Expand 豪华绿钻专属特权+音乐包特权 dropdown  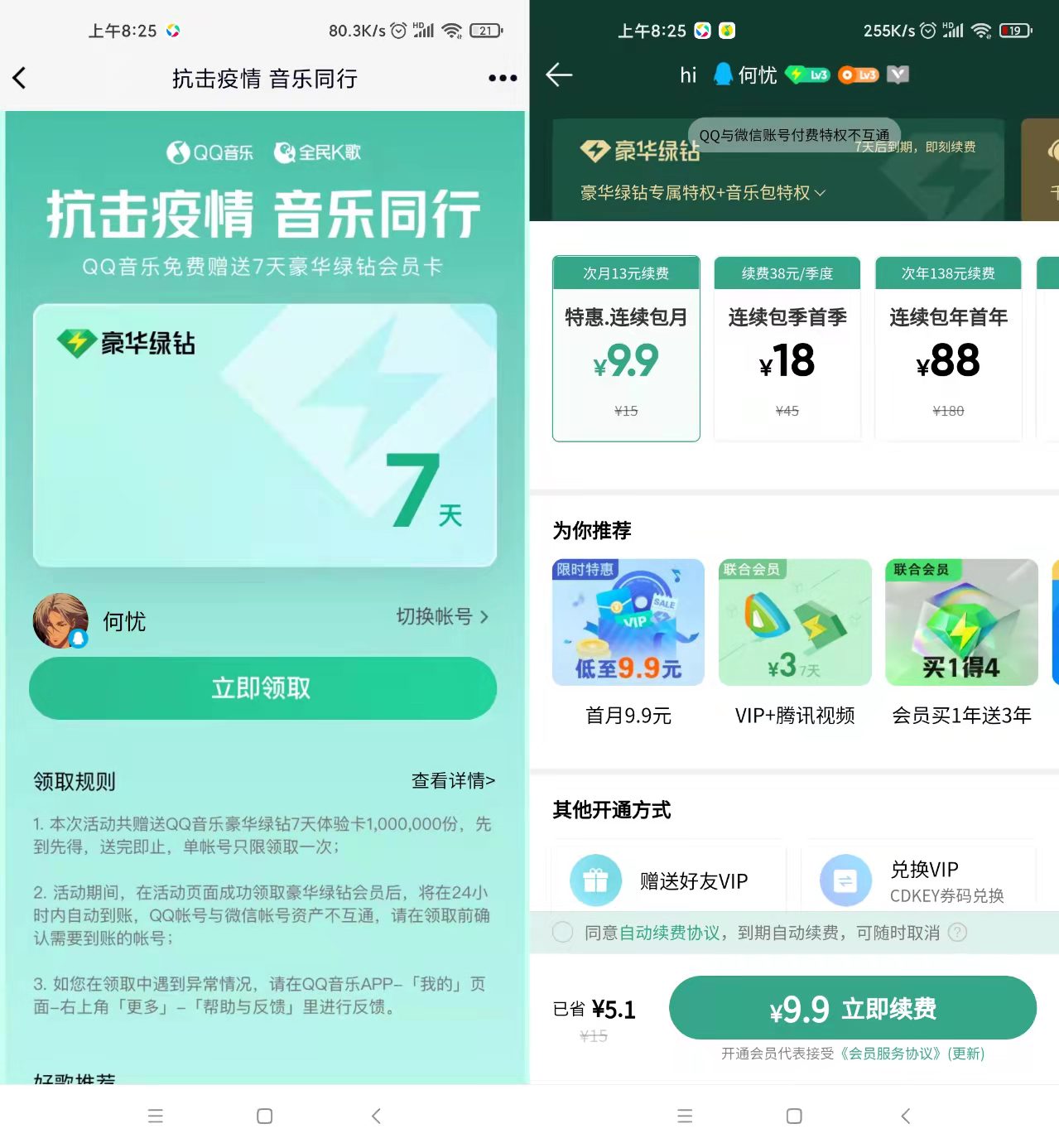coord(703,193)
